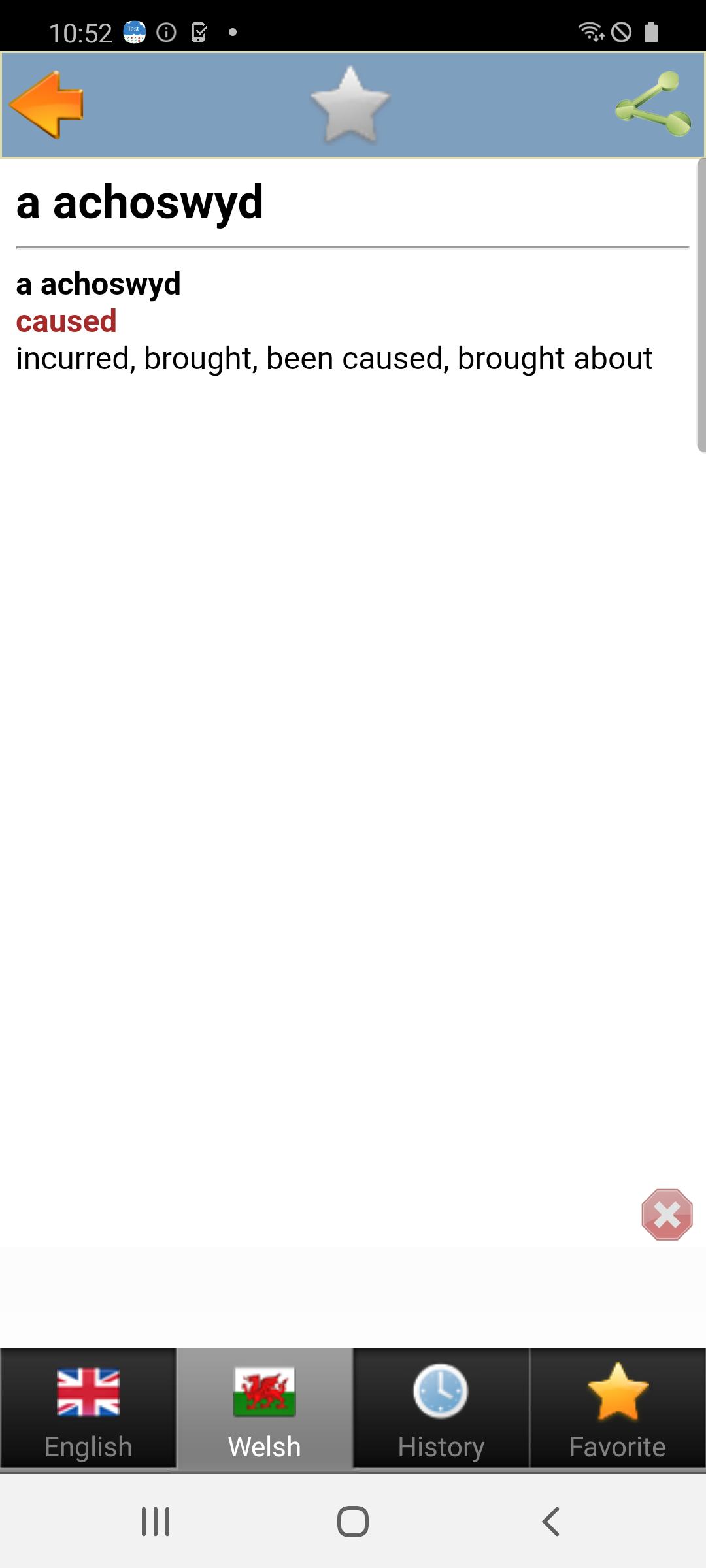Switch to the English tab
Viewport: 706px width, 1568px height.
[x=88, y=1408]
